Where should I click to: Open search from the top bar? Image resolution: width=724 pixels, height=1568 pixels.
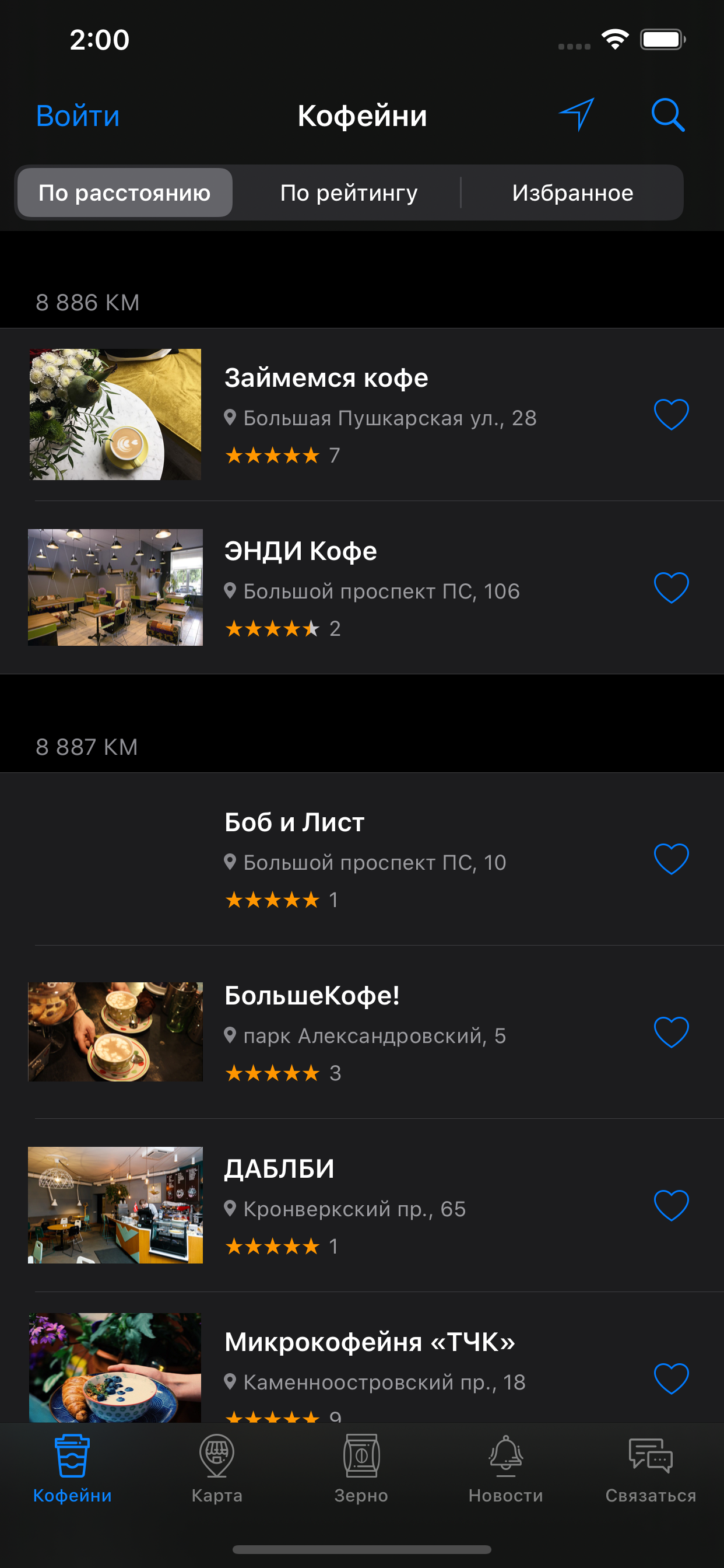[667, 114]
